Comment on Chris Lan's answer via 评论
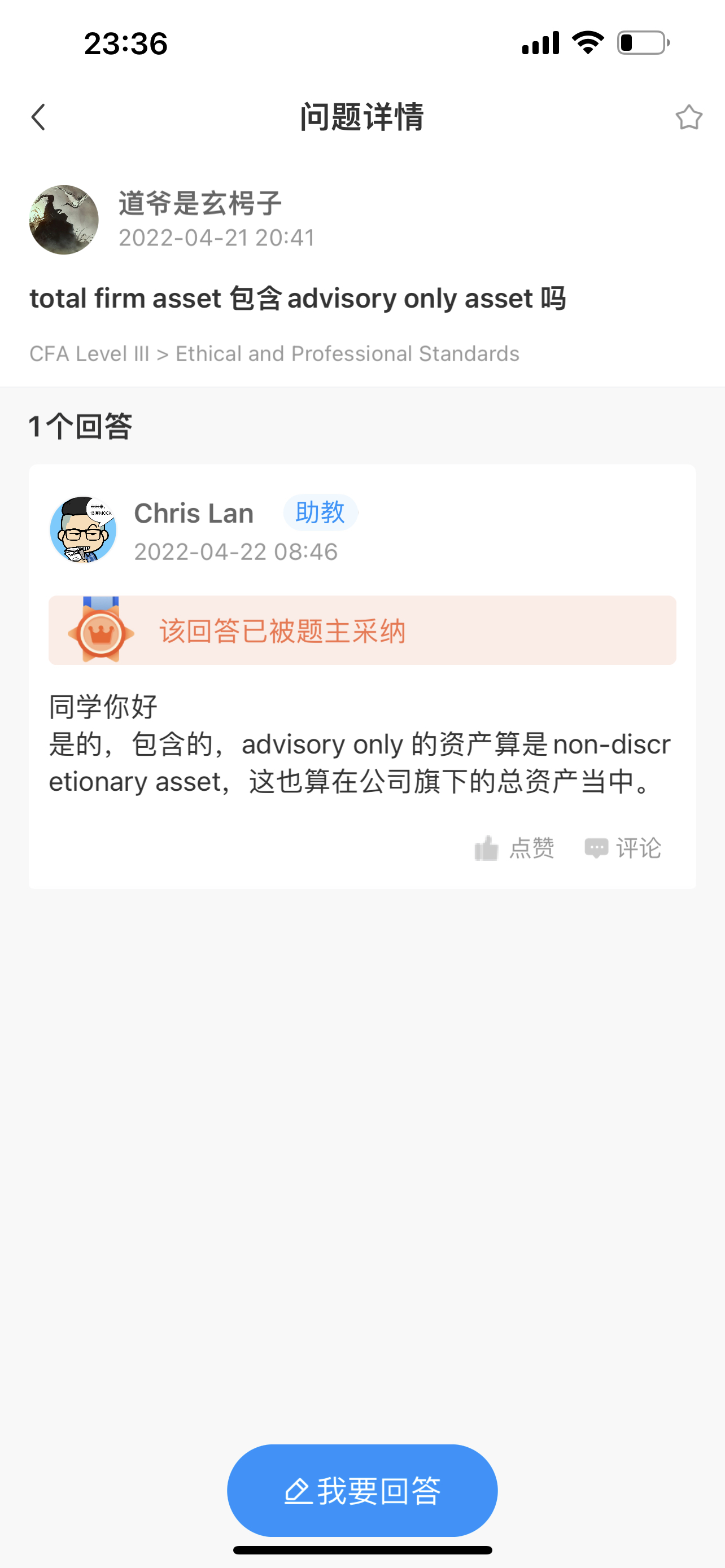The width and height of the screenshot is (725, 1568). pyautogui.click(x=623, y=848)
